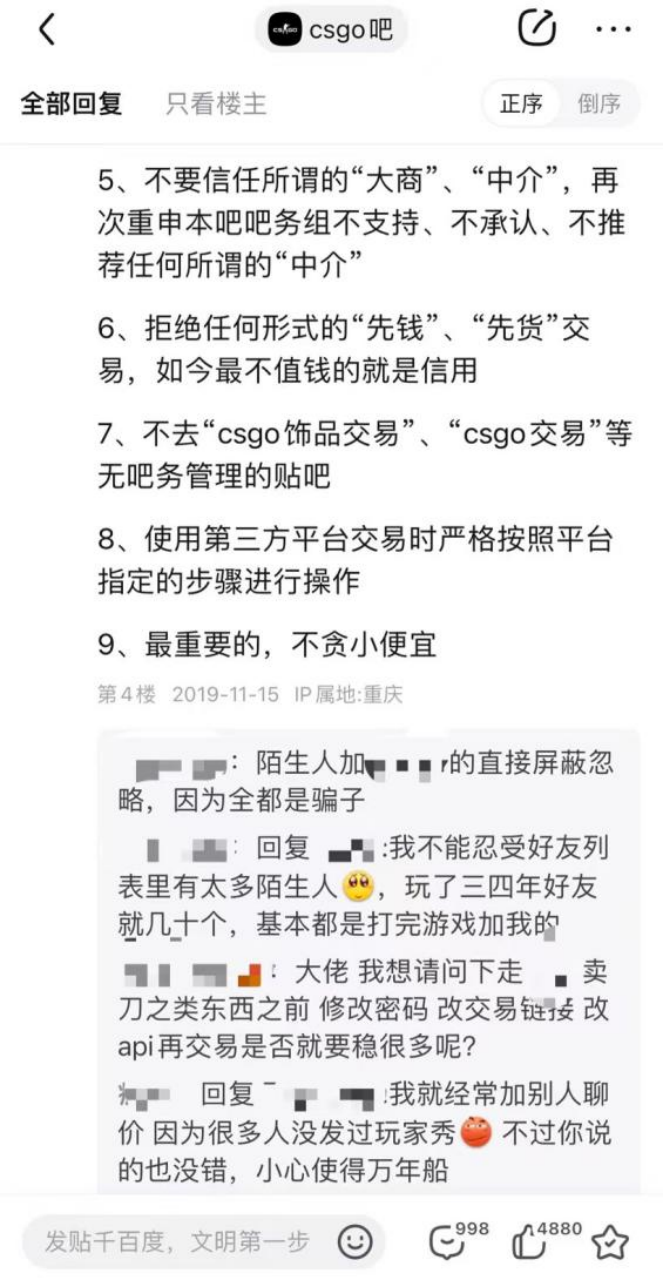Open the emoji picker smiley
The height and width of the screenshot is (1280, 663).
[354, 1242]
